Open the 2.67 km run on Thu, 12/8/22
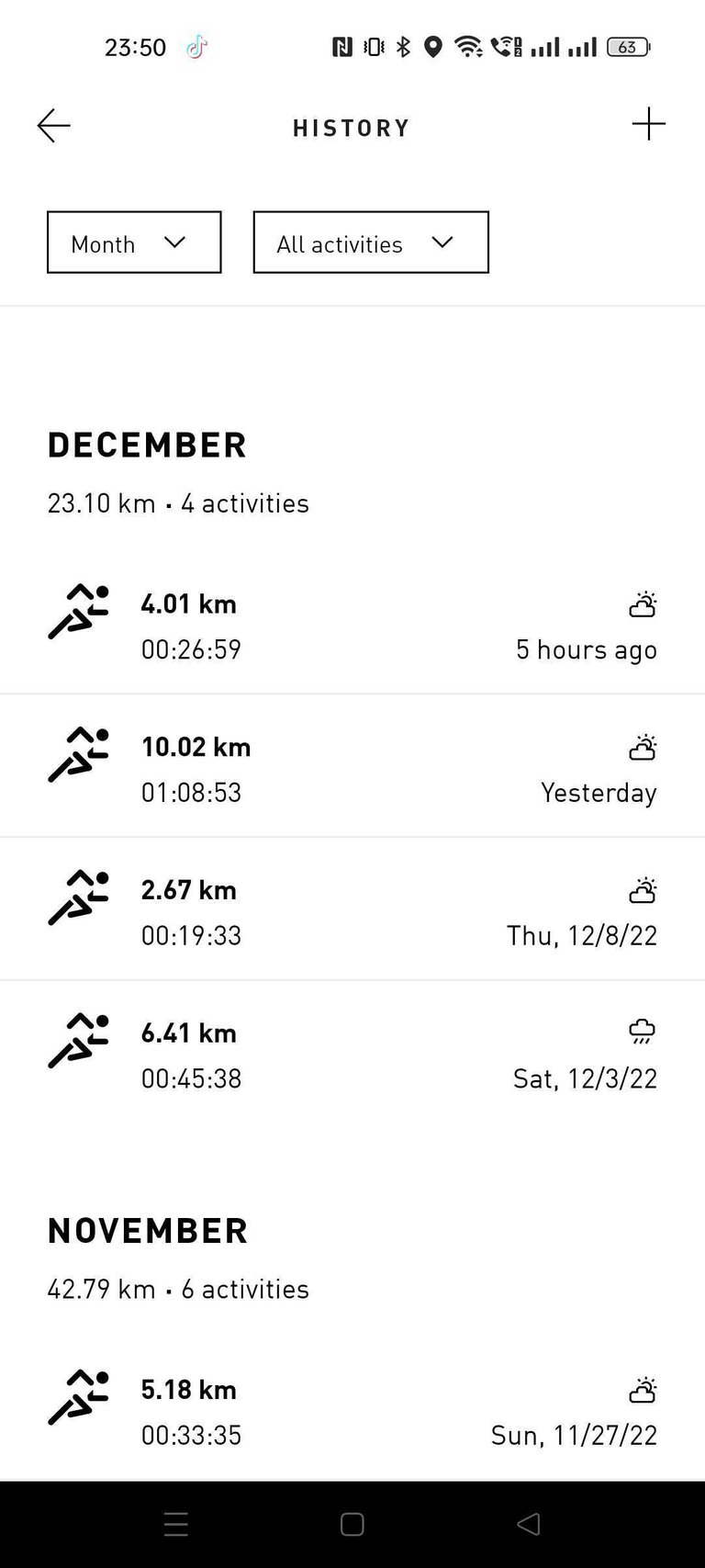 (352, 908)
